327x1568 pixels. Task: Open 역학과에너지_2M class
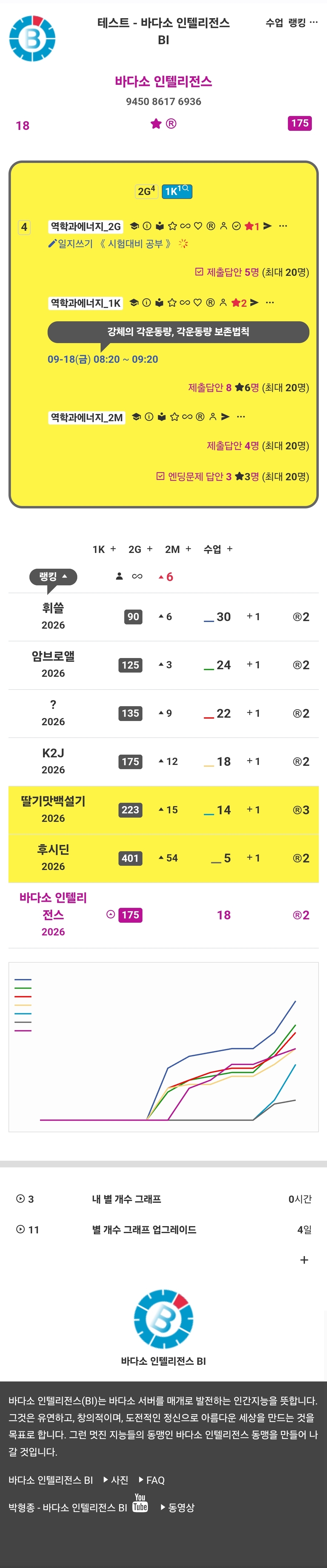86,418
